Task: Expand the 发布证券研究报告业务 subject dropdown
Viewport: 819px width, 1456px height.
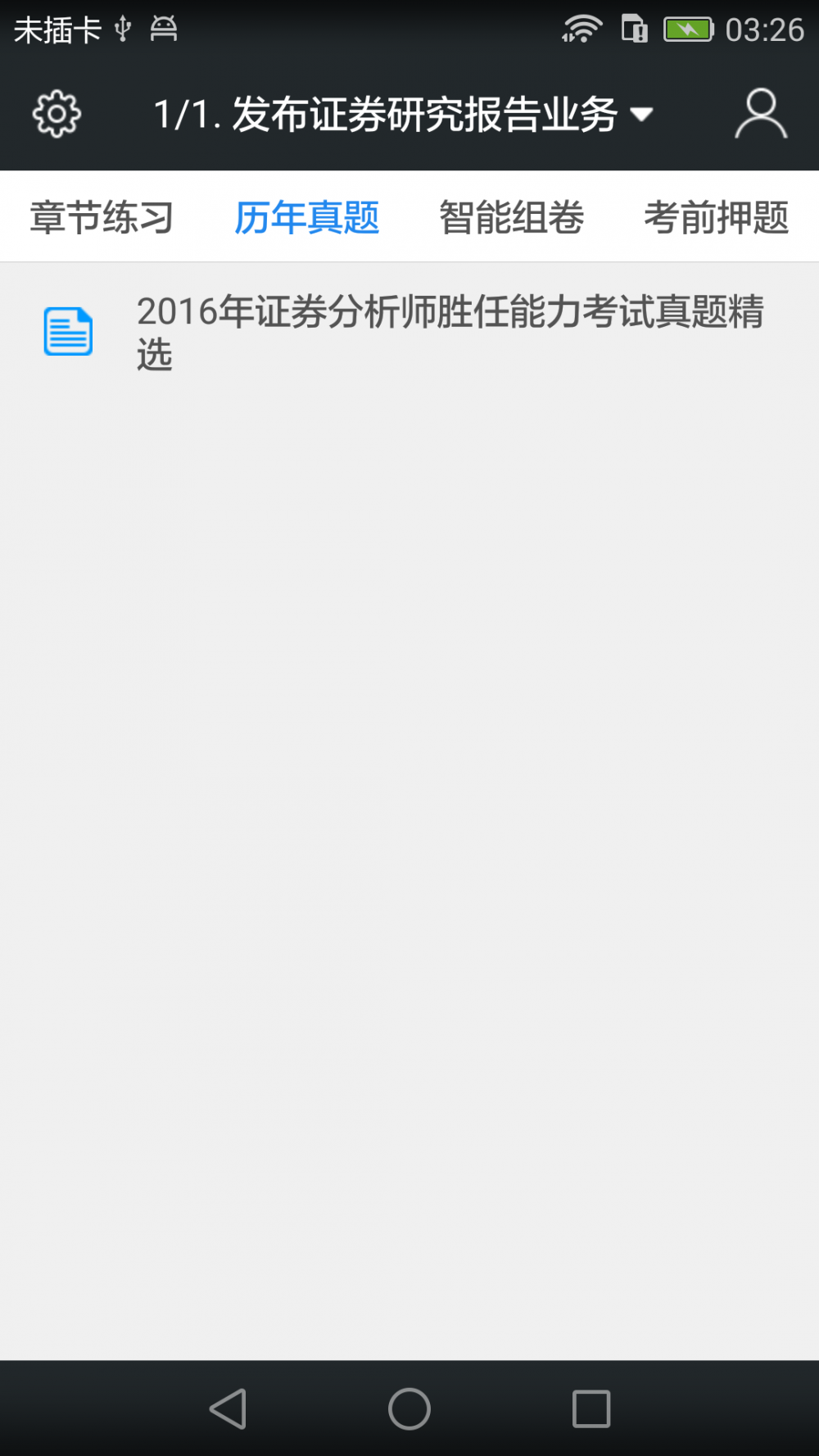Action: click(404, 114)
